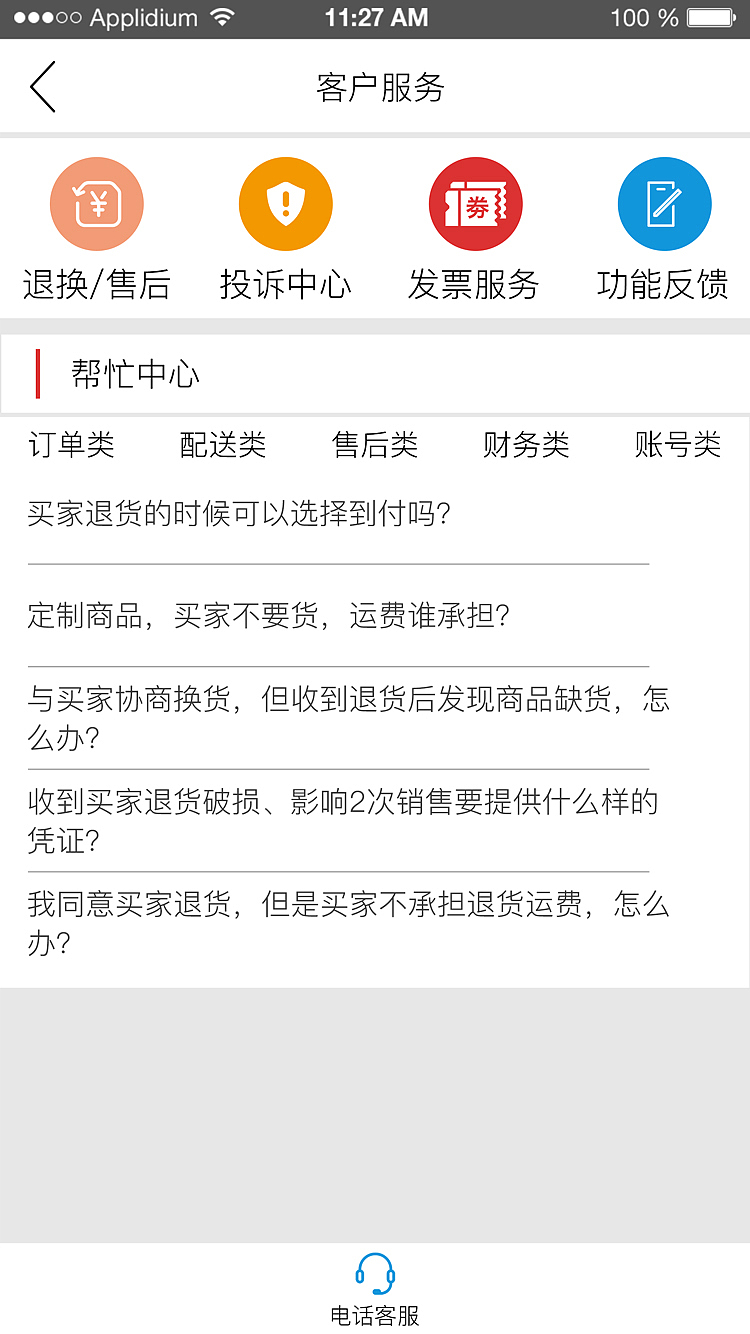Tap the 帮忙中心 help center header

coord(134,374)
